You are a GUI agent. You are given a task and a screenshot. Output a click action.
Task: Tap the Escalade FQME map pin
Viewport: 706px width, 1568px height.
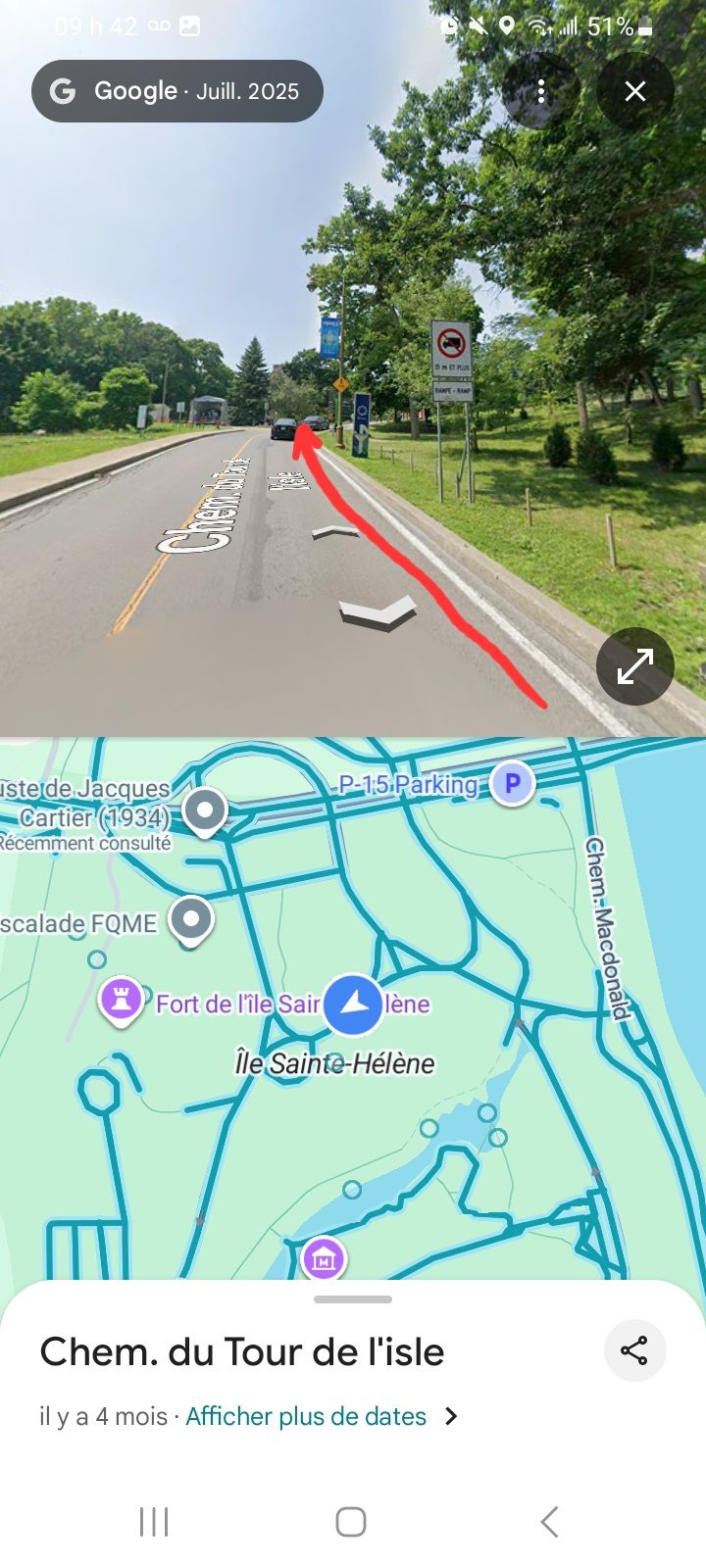[191, 920]
